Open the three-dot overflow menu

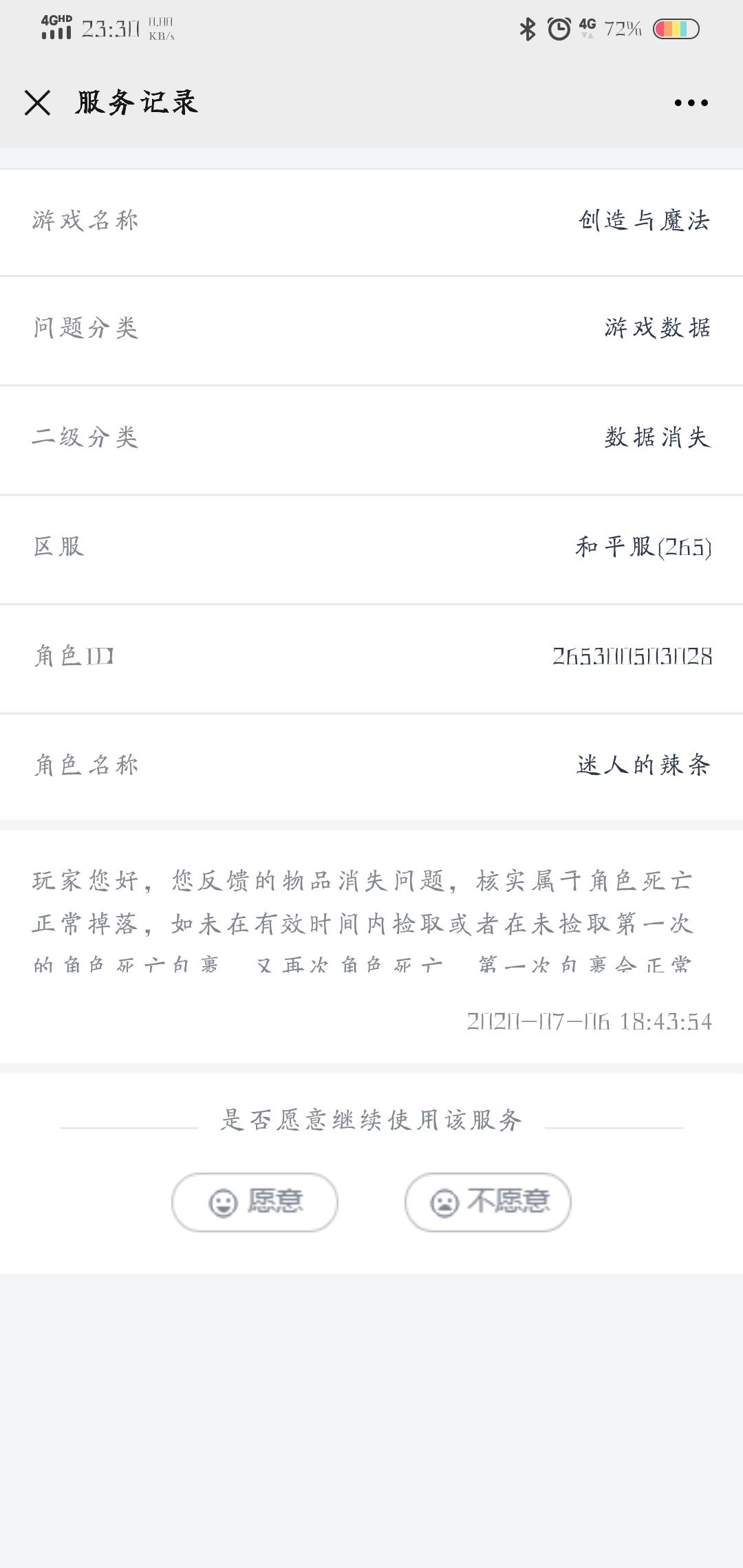click(691, 103)
